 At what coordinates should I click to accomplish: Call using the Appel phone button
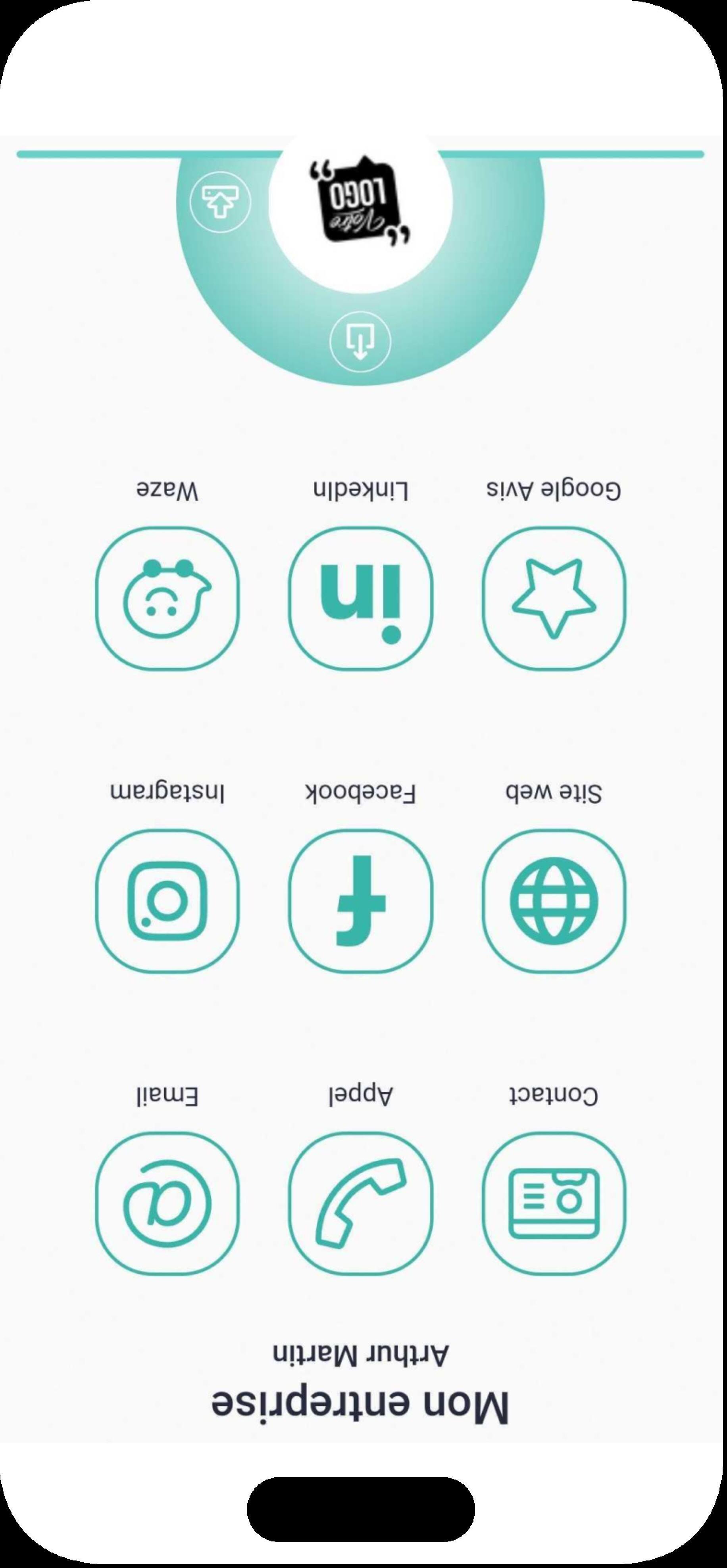(x=360, y=1203)
